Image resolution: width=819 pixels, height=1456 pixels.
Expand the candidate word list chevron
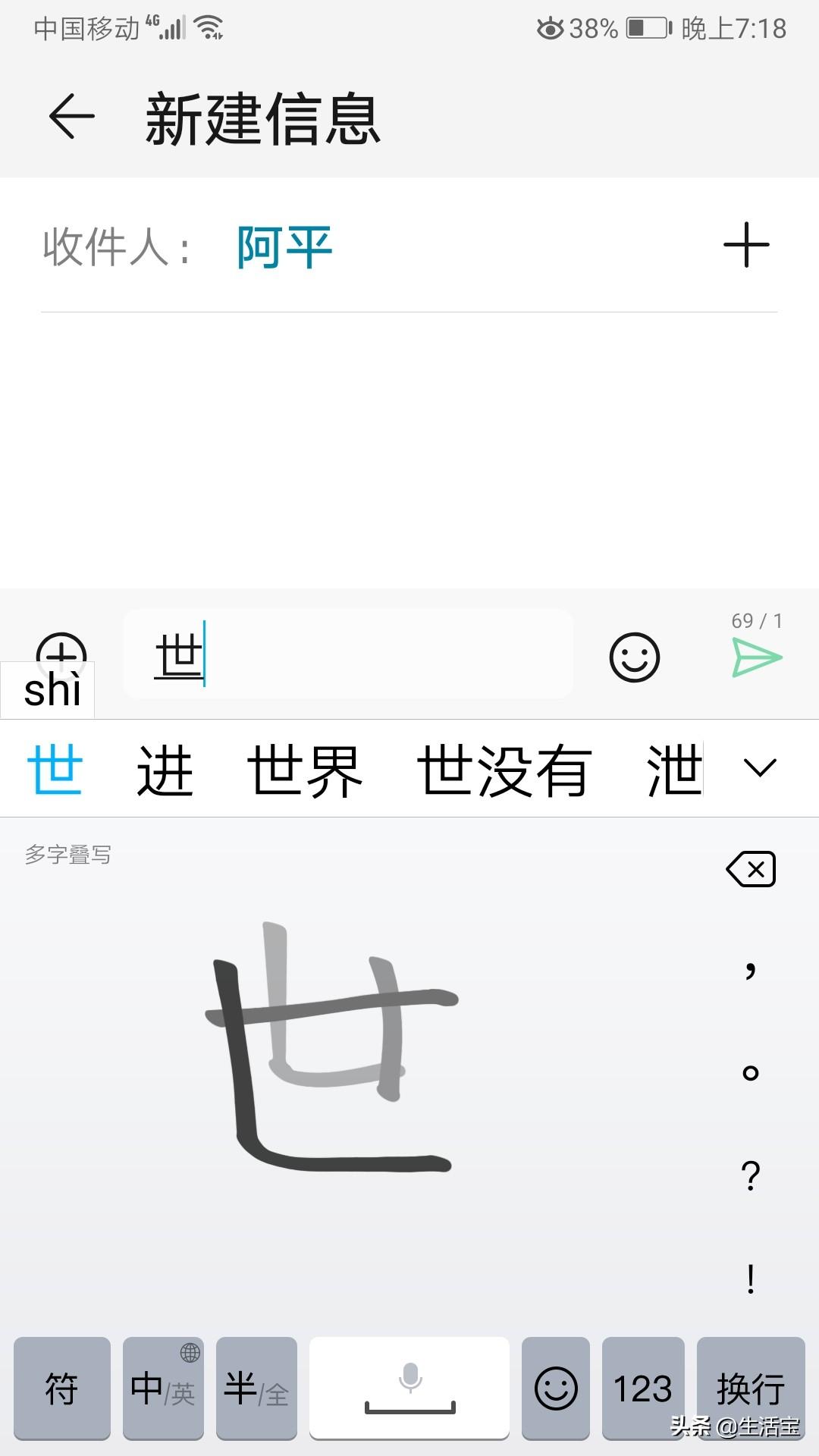tap(758, 769)
